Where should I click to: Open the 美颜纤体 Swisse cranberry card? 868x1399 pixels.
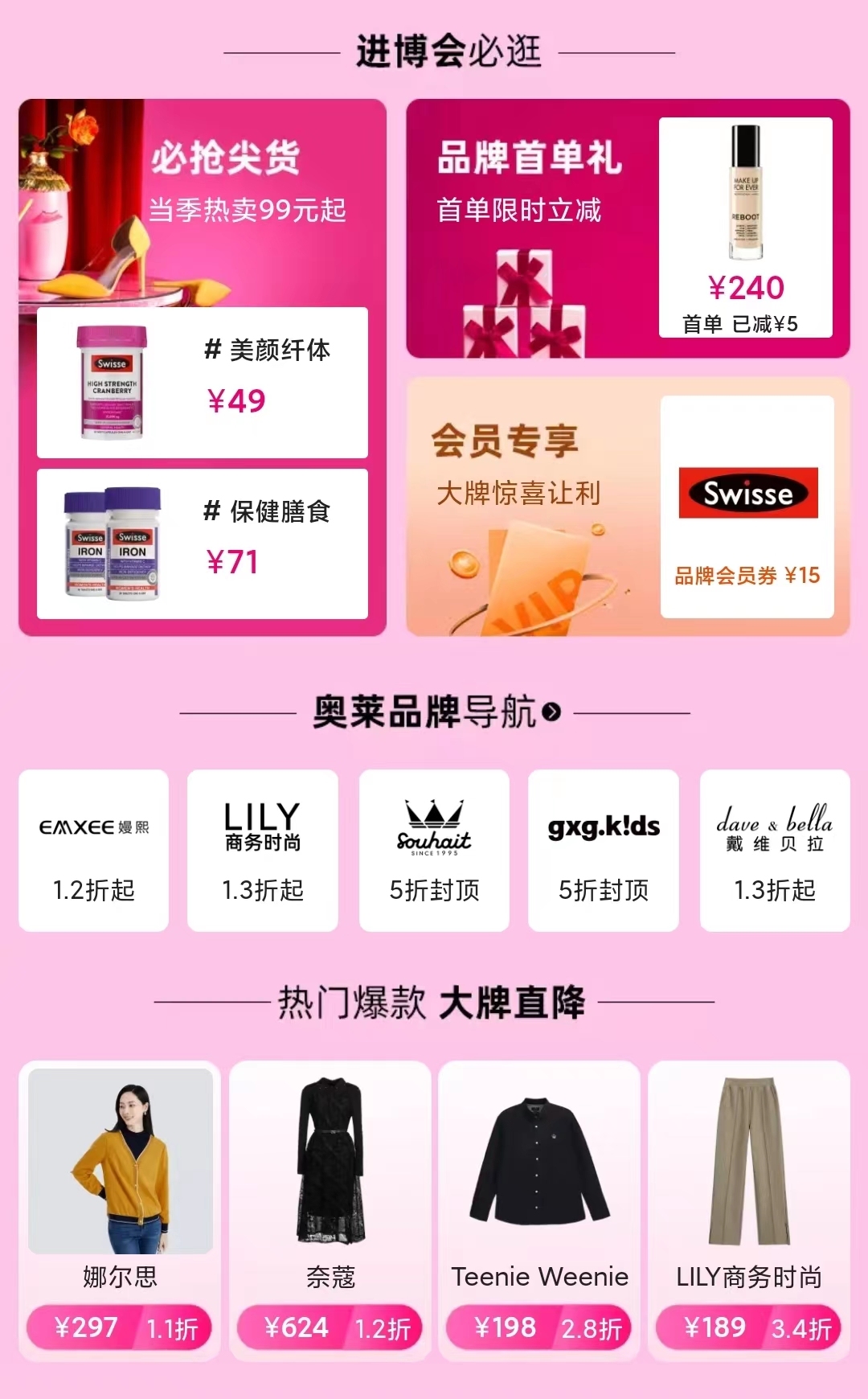tap(203, 383)
